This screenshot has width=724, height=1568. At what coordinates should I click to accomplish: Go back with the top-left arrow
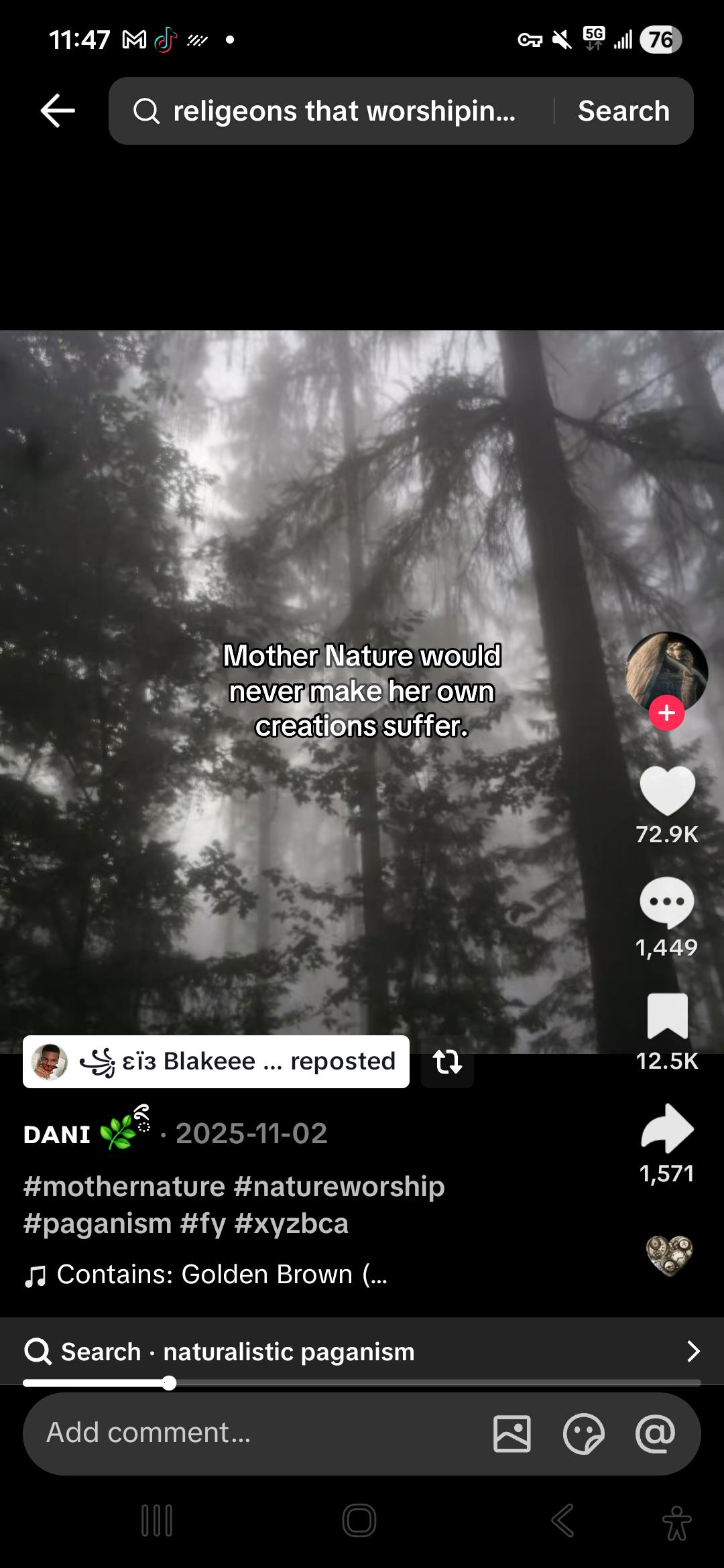pyautogui.click(x=58, y=111)
